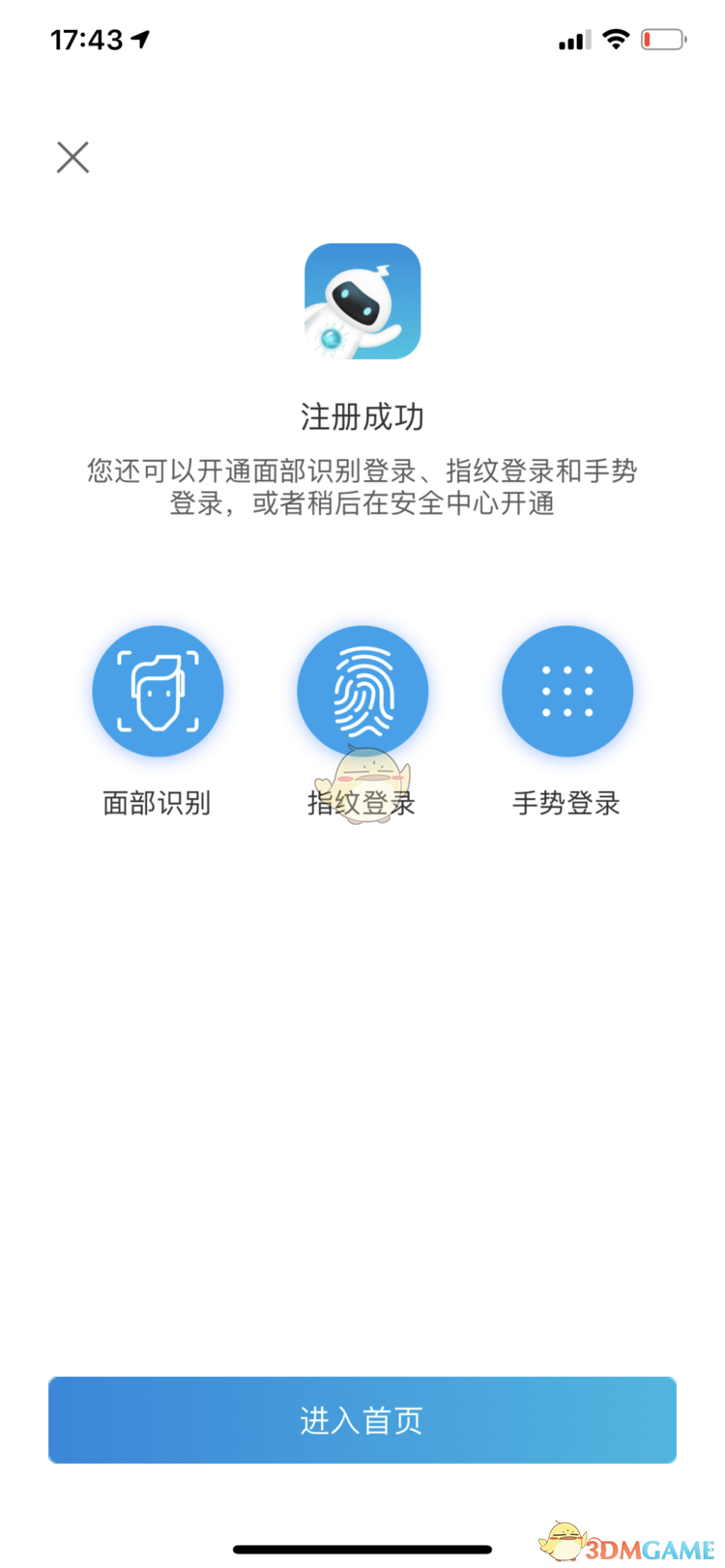The height and width of the screenshot is (1568, 725).
Task: Click the face outline inside the left circle
Action: [158, 691]
